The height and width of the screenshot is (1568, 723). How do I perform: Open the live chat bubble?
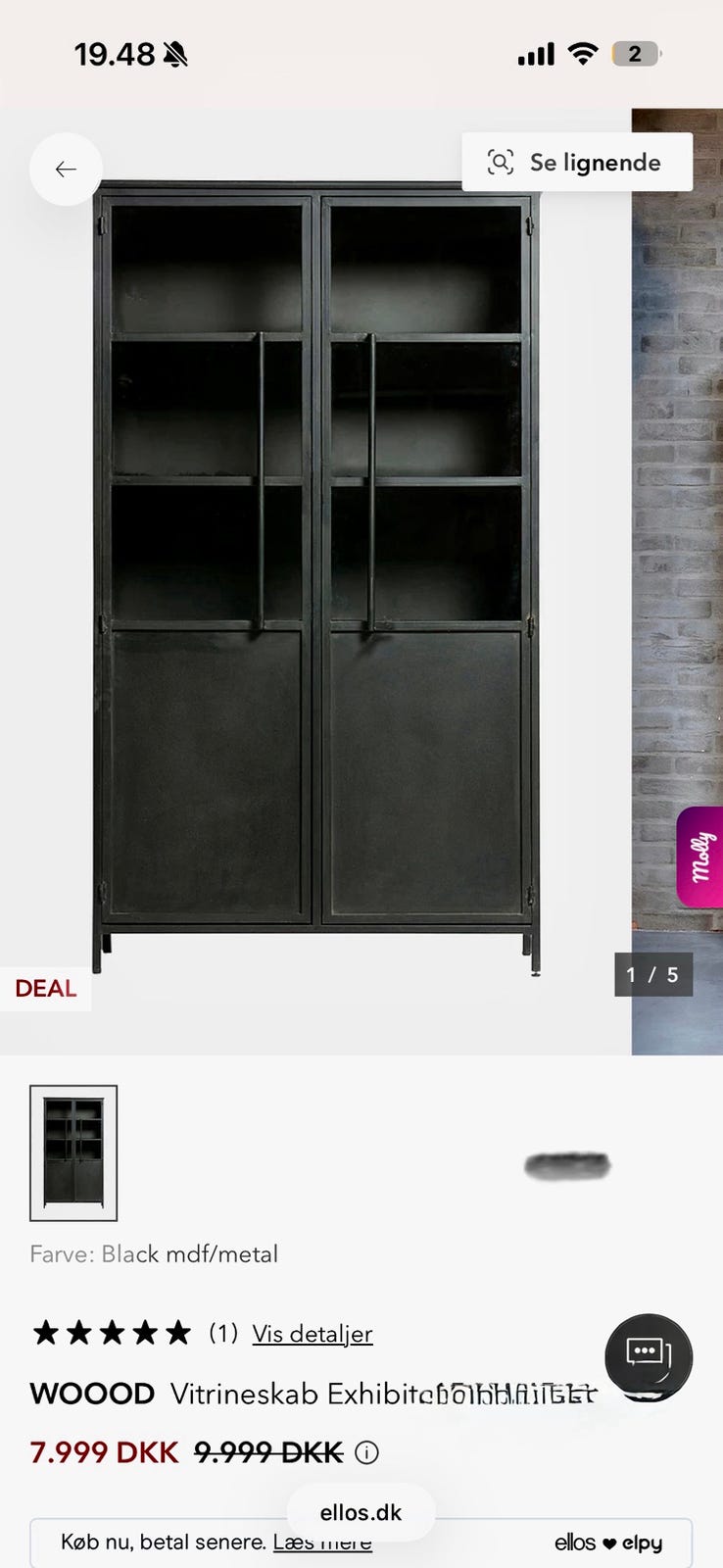pos(649,1357)
